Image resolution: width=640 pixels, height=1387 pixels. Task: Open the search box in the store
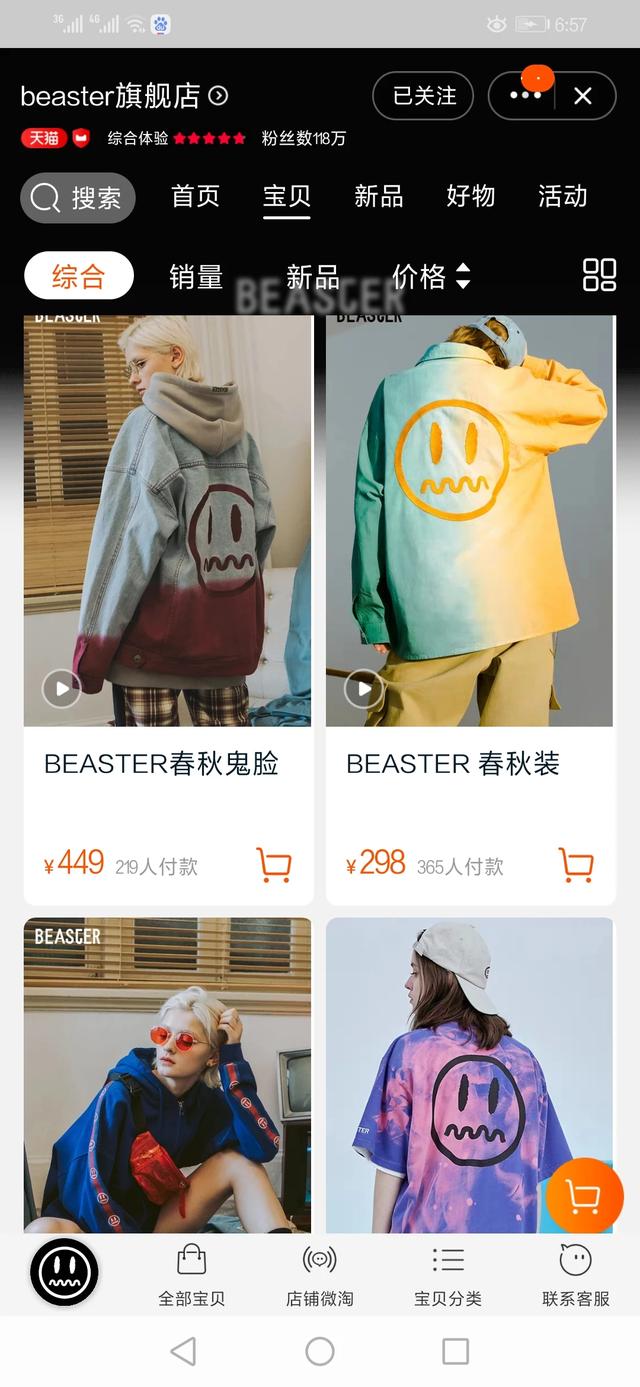[77, 197]
